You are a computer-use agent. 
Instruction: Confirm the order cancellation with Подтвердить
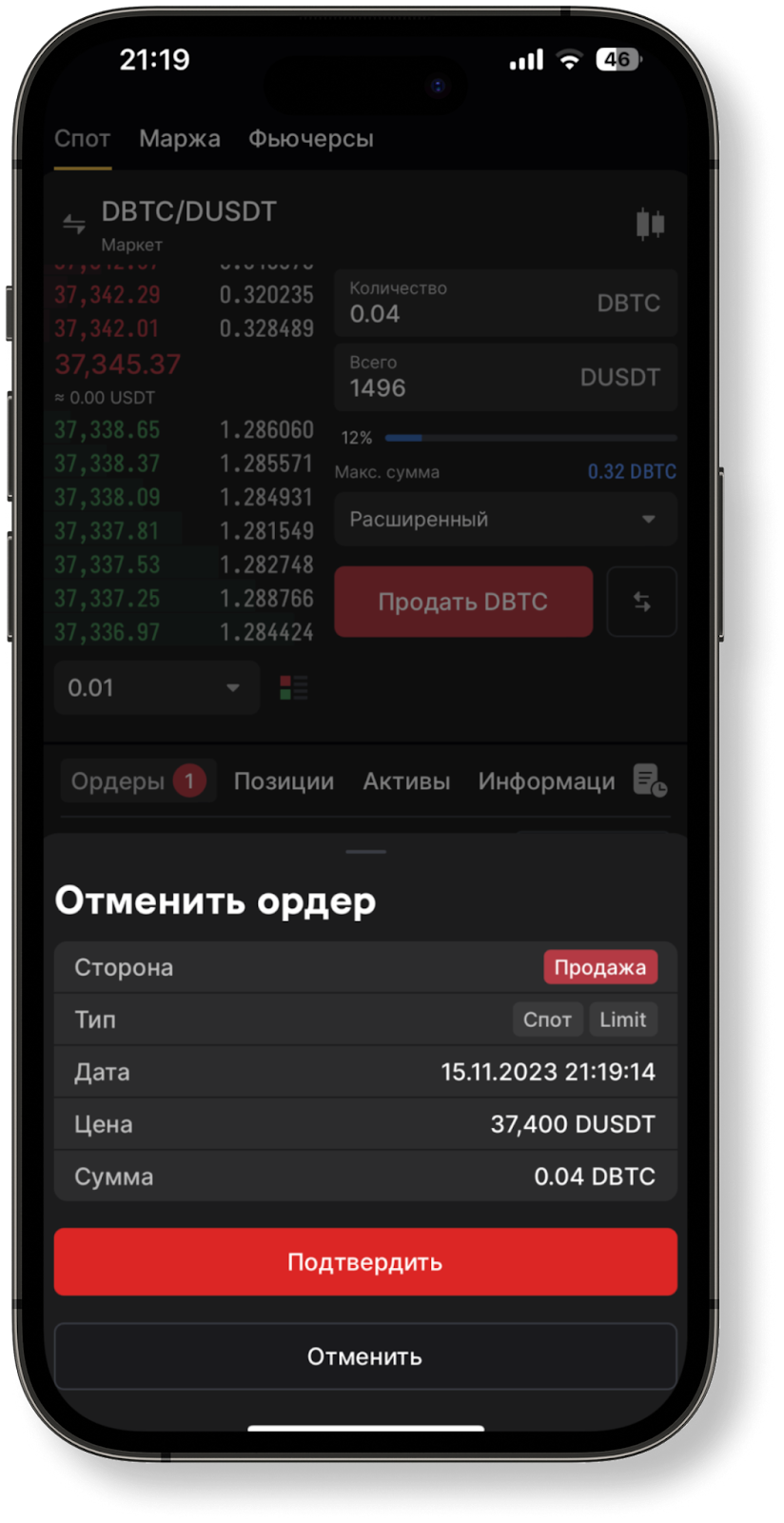tap(365, 1262)
